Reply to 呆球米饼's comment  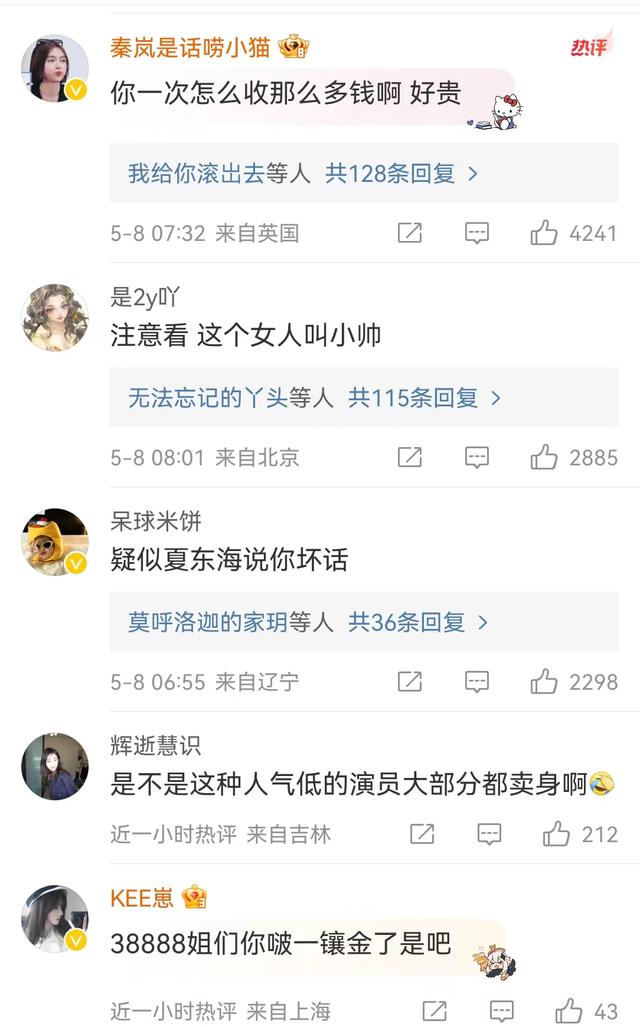click(x=477, y=682)
